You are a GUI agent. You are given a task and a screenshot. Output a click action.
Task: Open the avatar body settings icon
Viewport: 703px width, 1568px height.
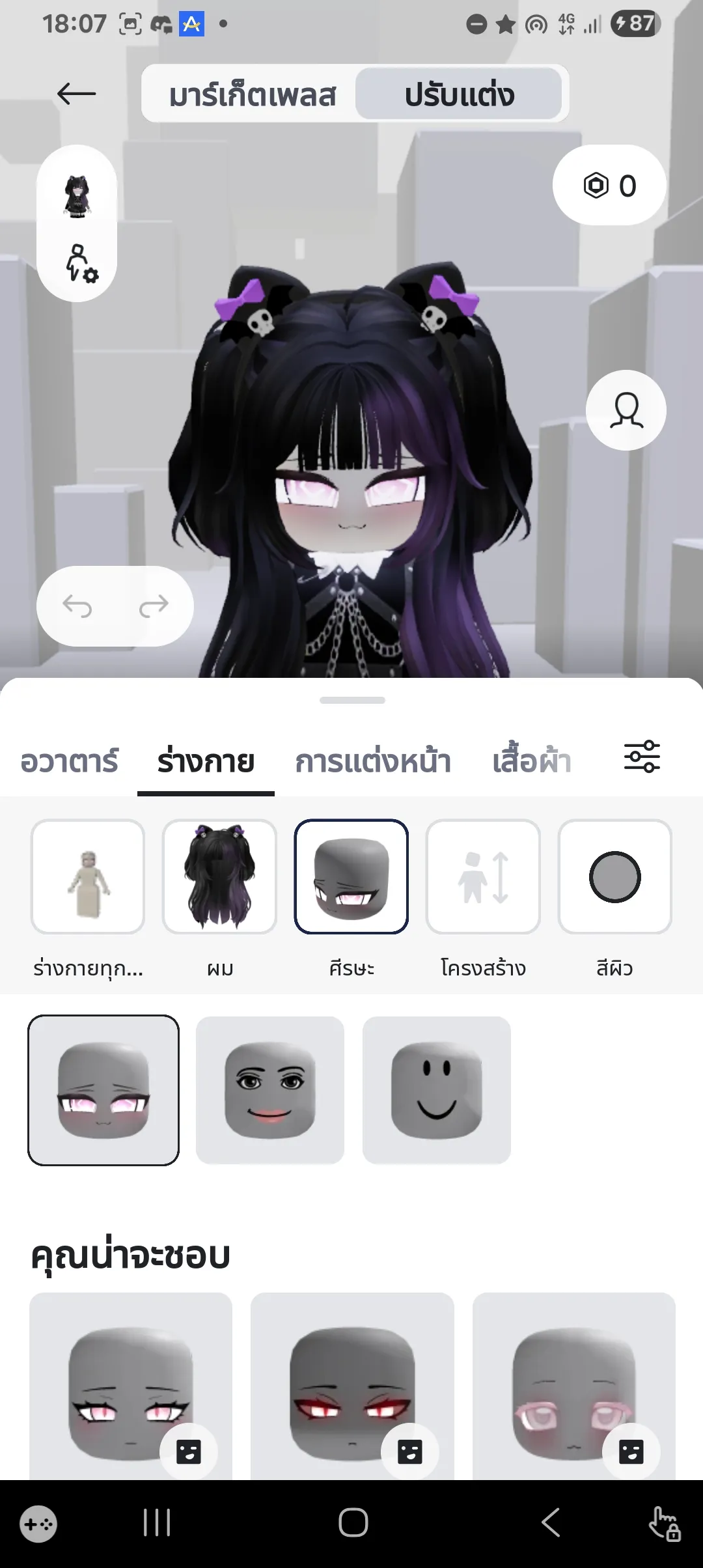tap(81, 263)
